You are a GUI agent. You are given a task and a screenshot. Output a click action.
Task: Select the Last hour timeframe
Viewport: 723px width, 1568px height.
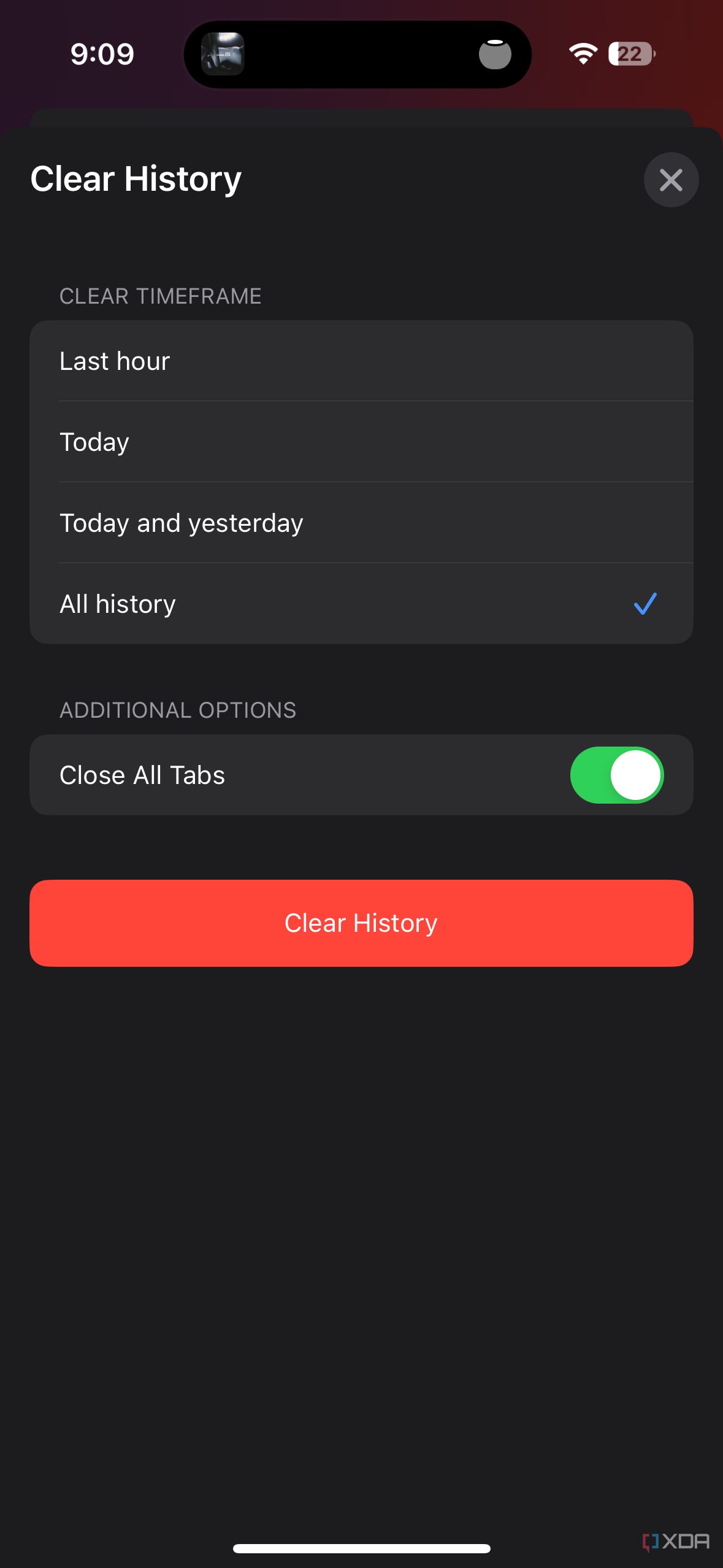point(361,361)
